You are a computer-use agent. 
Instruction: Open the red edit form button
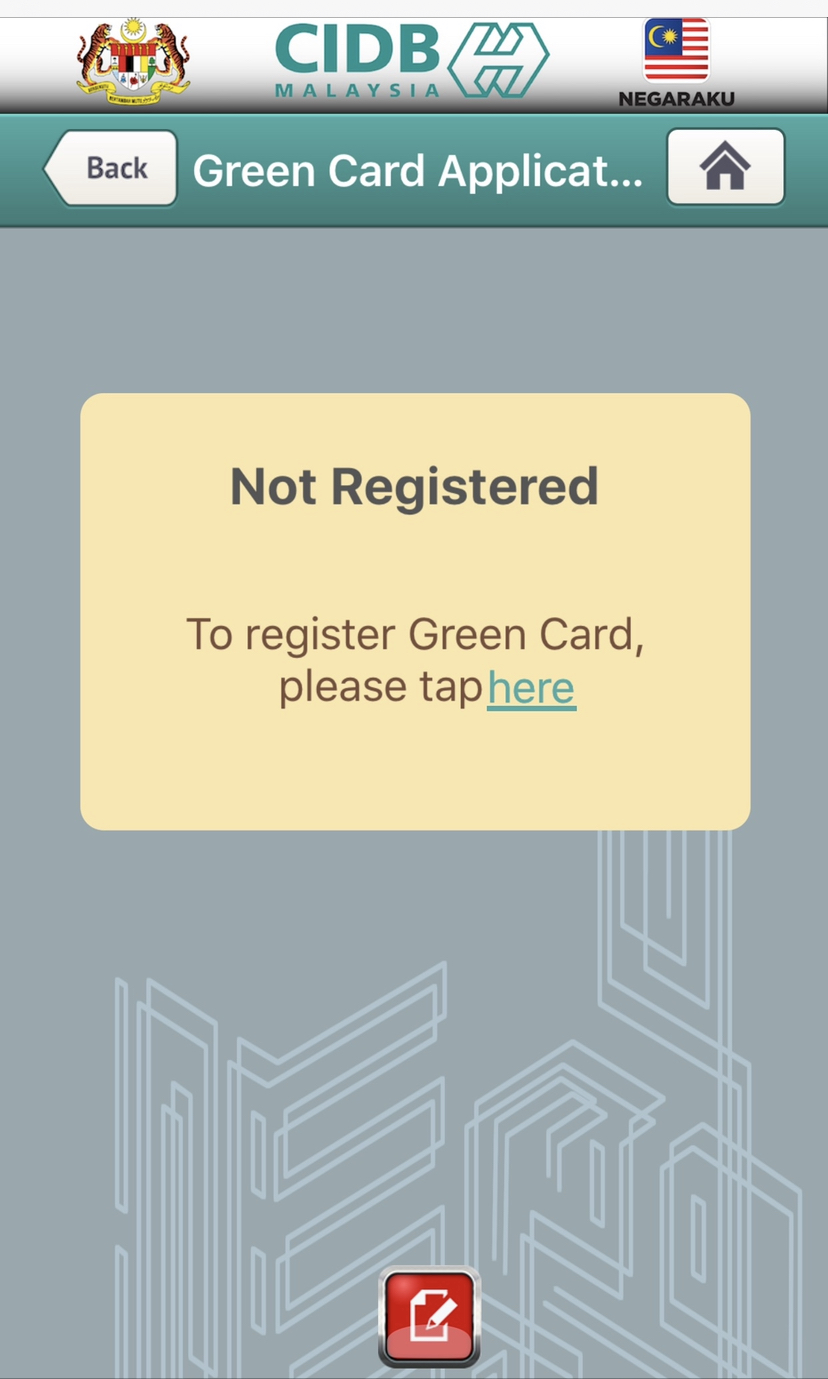point(429,1316)
